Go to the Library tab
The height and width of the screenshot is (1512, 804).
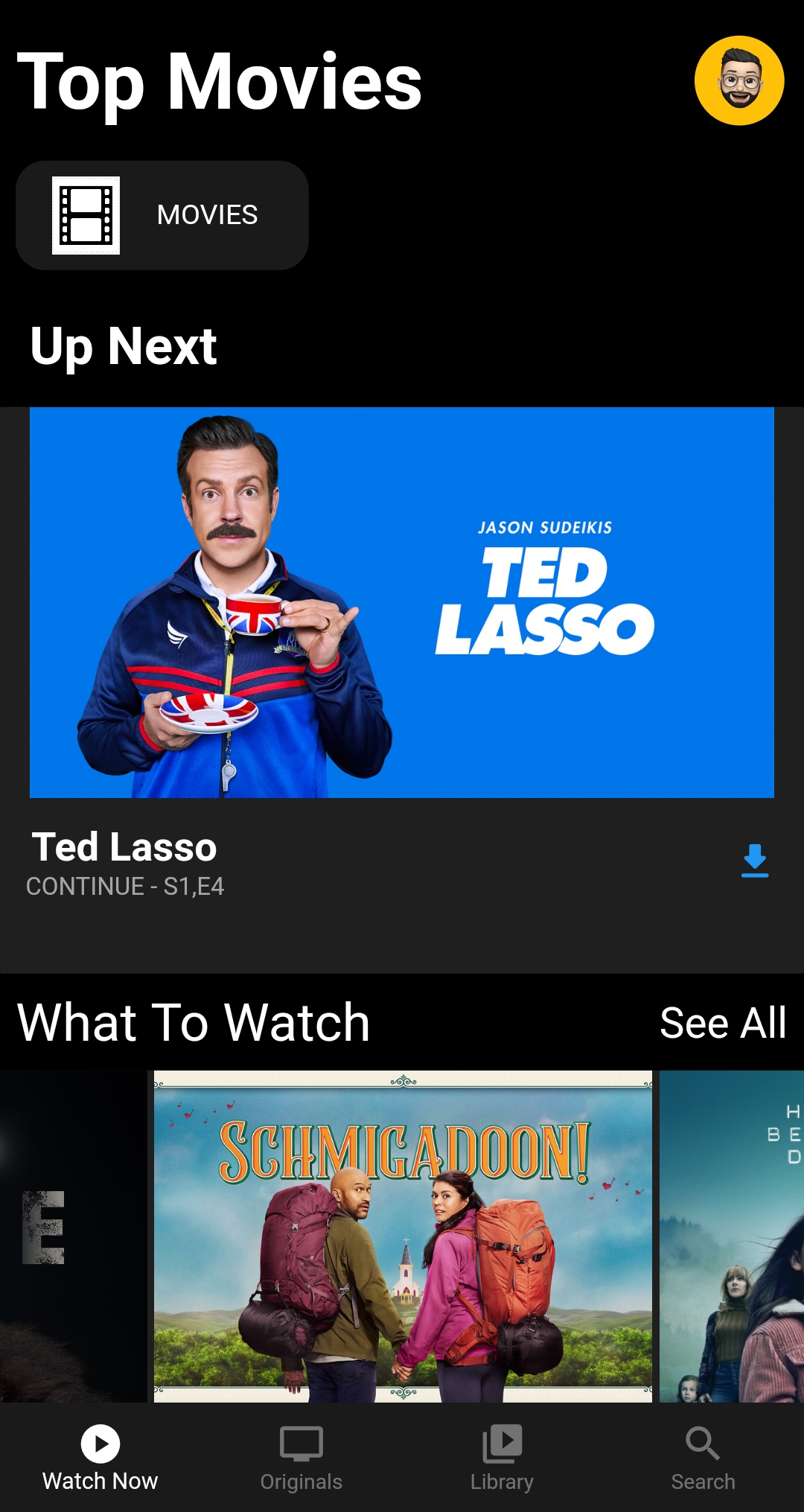502,1458
